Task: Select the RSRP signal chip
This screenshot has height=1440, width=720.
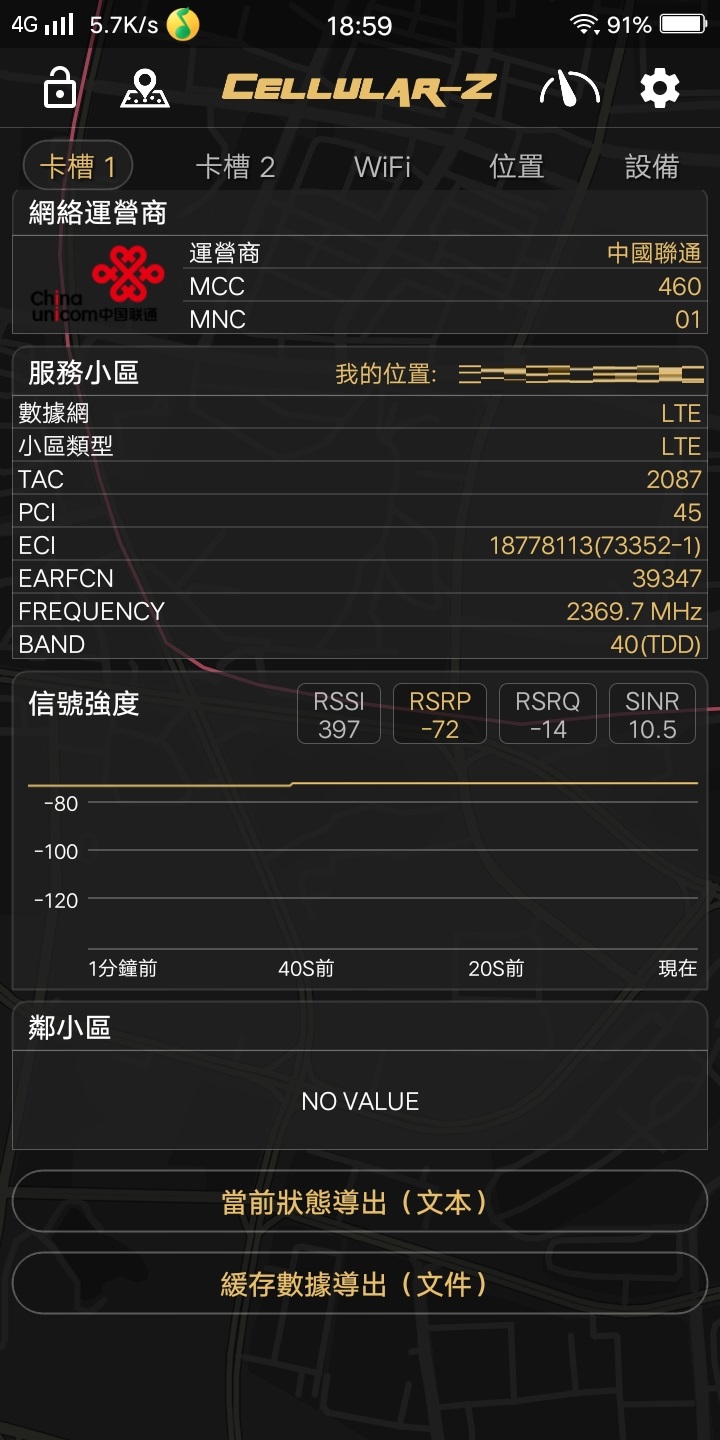Action: pyautogui.click(x=440, y=714)
